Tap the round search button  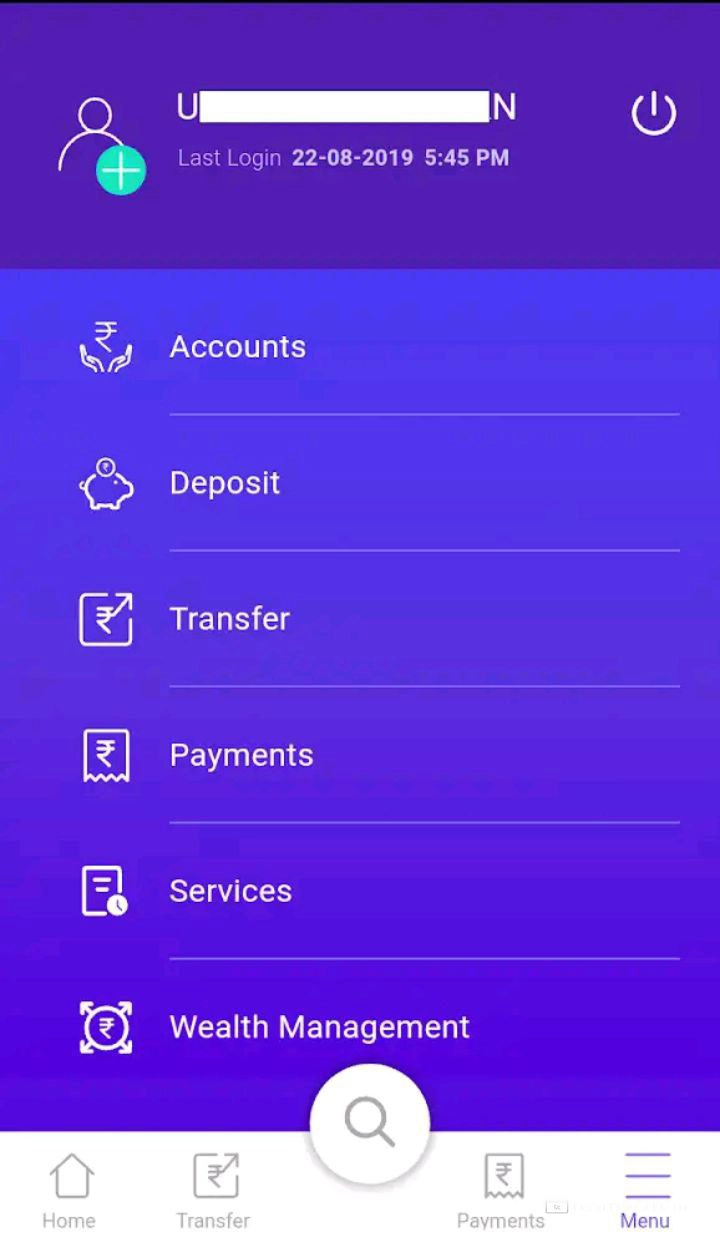click(370, 1122)
